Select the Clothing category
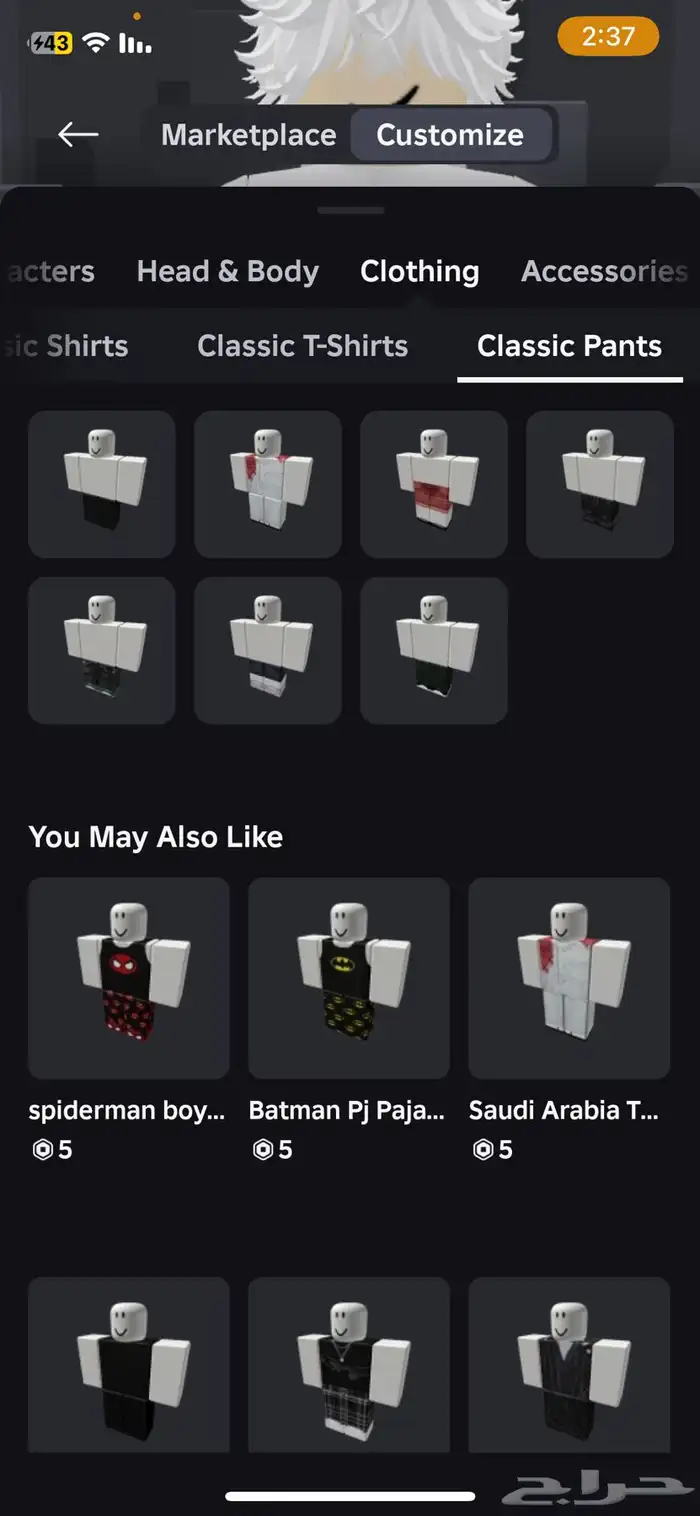 point(419,271)
